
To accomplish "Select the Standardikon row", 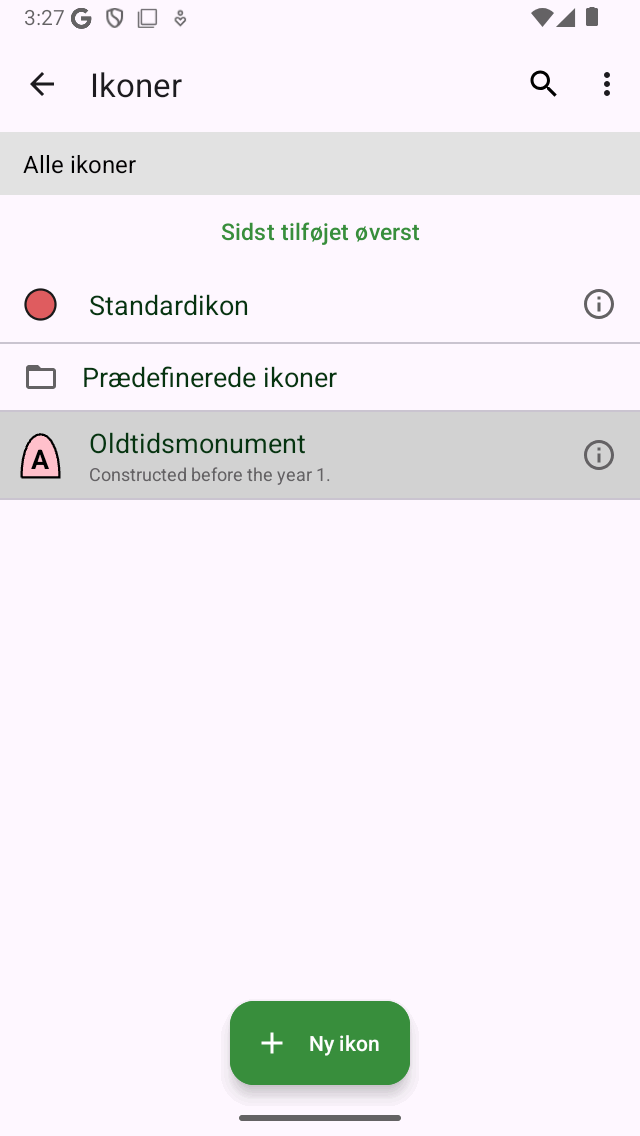I will pos(320,305).
